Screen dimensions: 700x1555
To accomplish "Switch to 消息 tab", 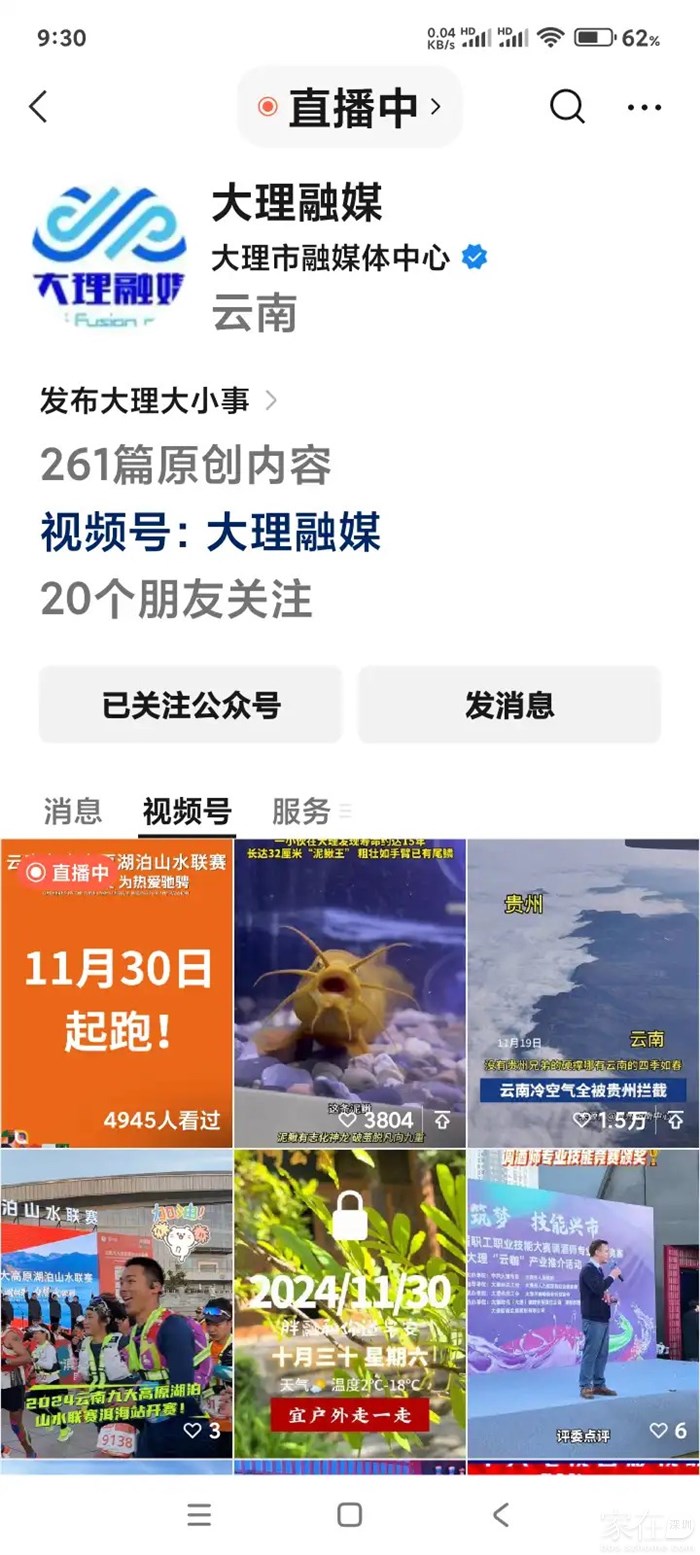I will [x=72, y=810].
